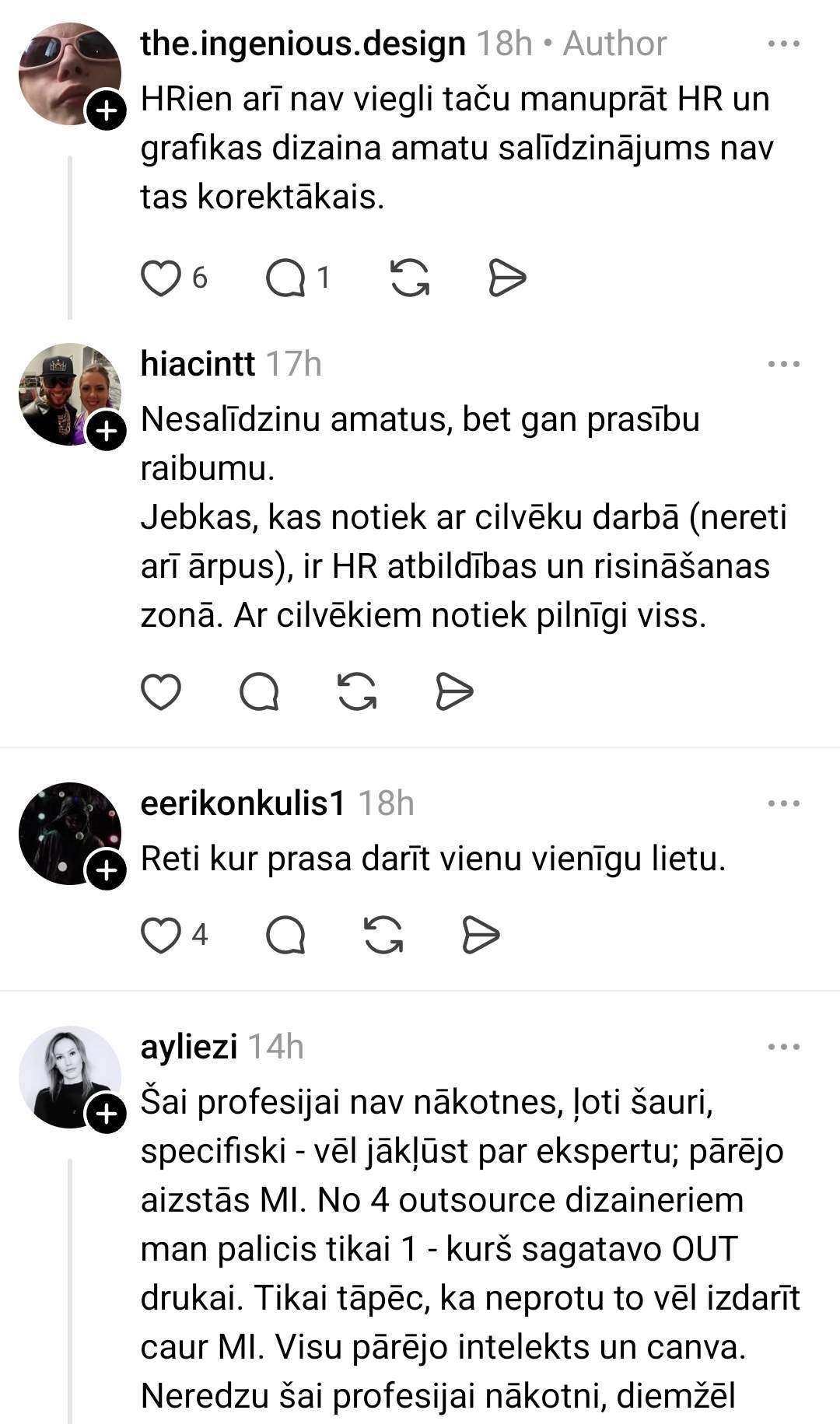Image resolution: width=840 pixels, height=1424 pixels.
Task: Like hiacintt's comment
Action: 161,691
